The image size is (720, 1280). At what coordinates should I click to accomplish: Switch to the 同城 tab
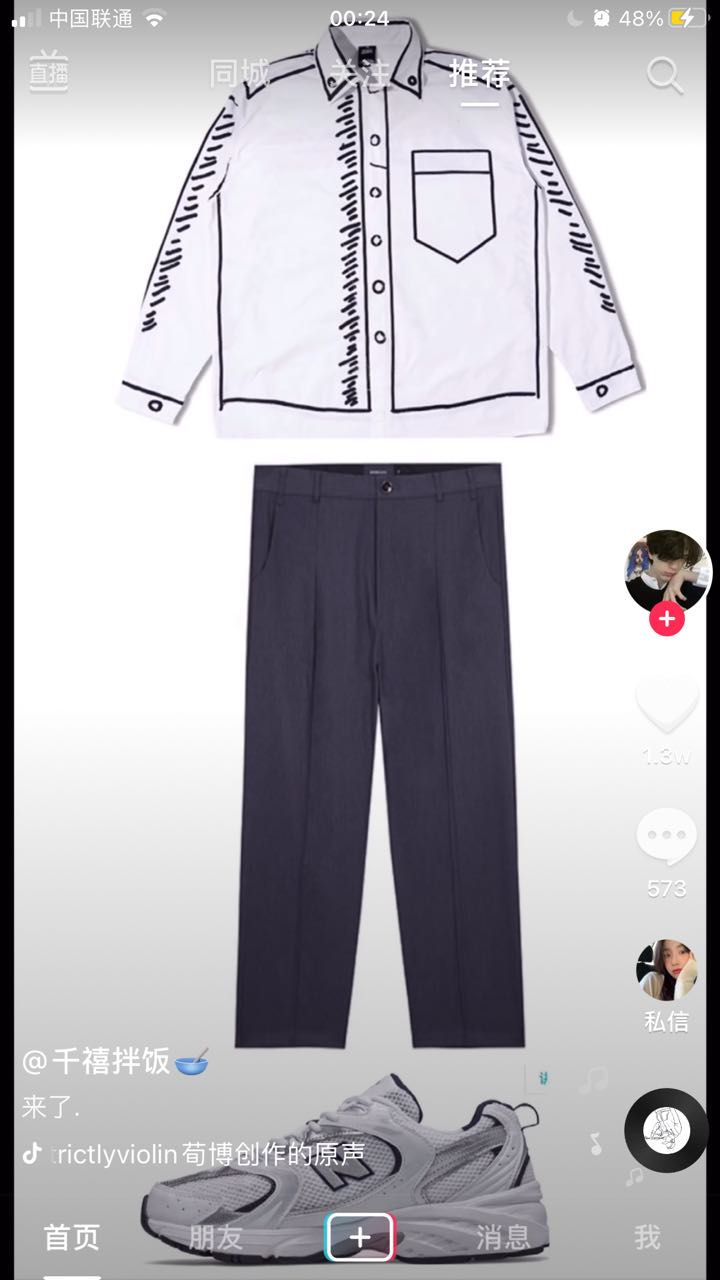pos(240,73)
